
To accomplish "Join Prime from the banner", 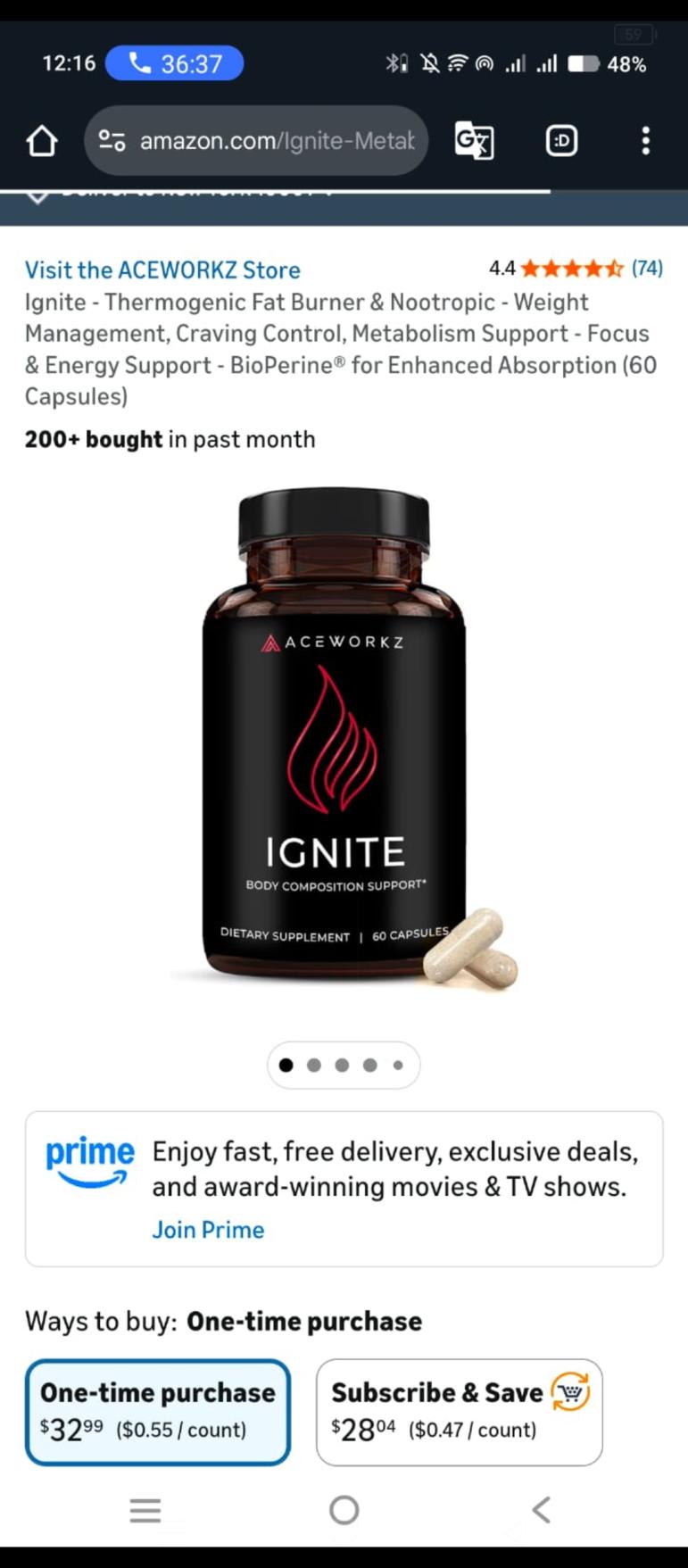I will click(x=208, y=1230).
